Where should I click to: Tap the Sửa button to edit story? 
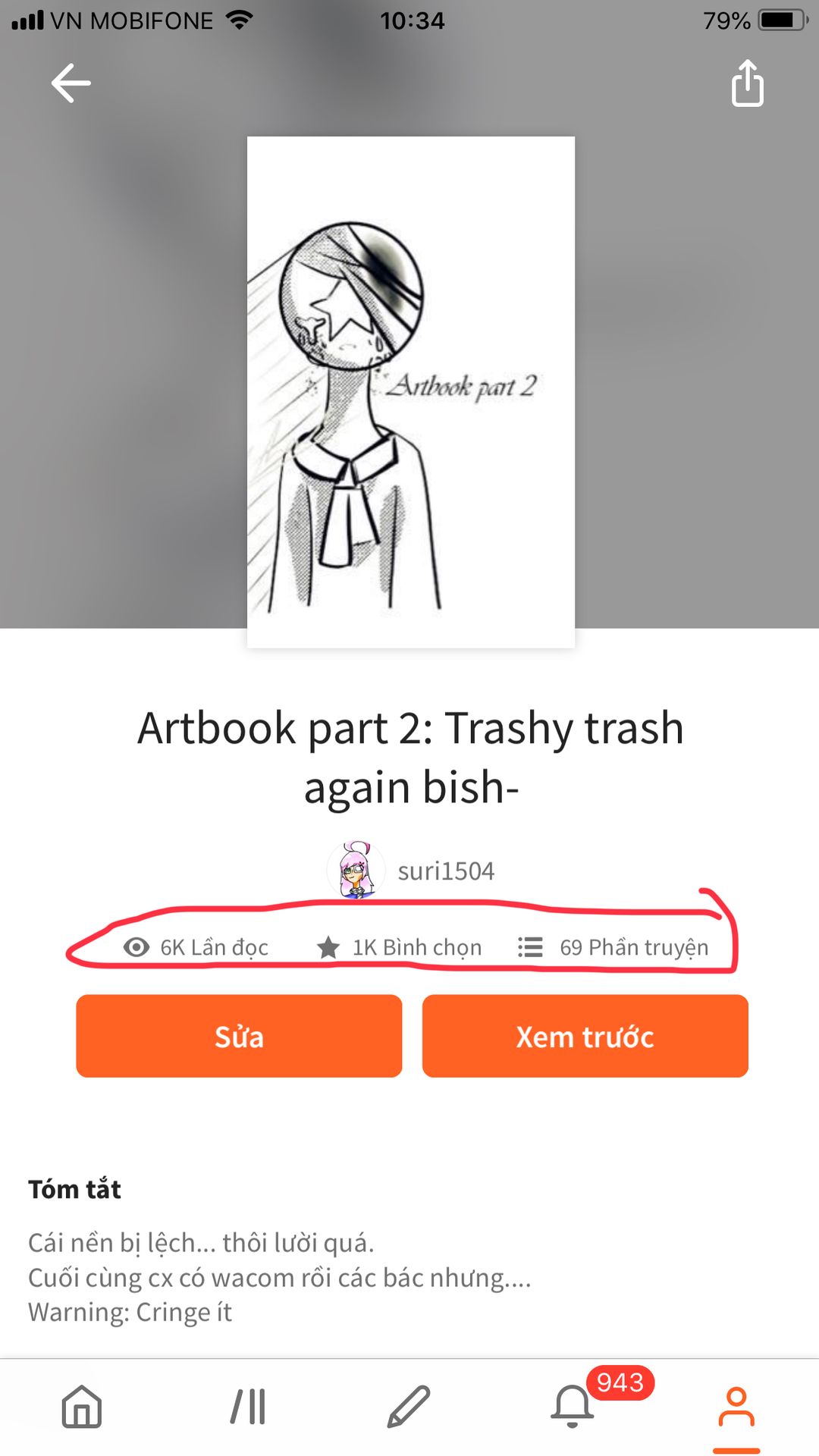[239, 1036]
